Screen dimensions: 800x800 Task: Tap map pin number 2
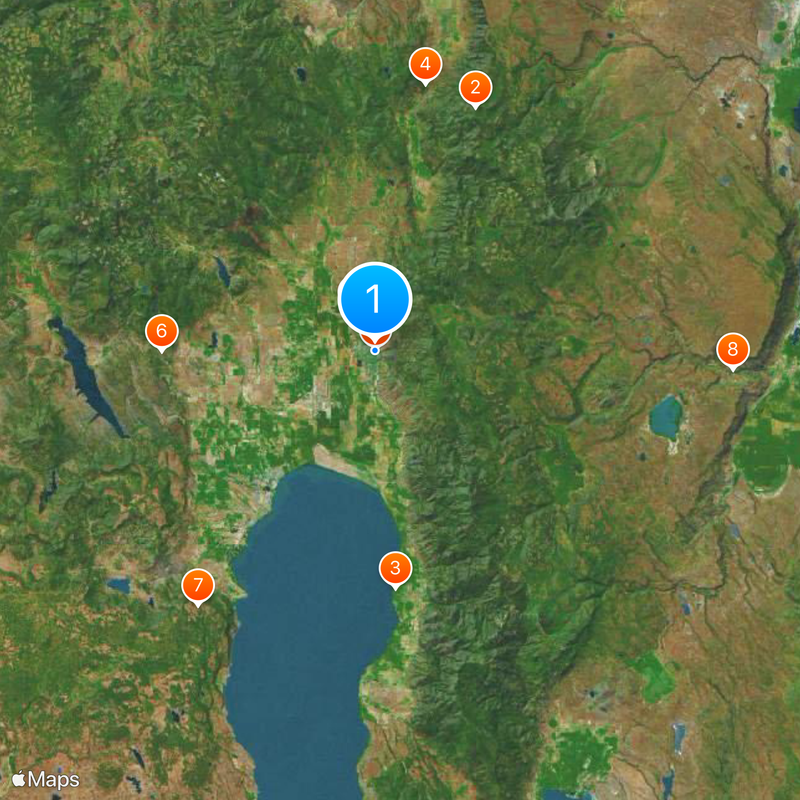pyautogui.click(x=475, y=87)
